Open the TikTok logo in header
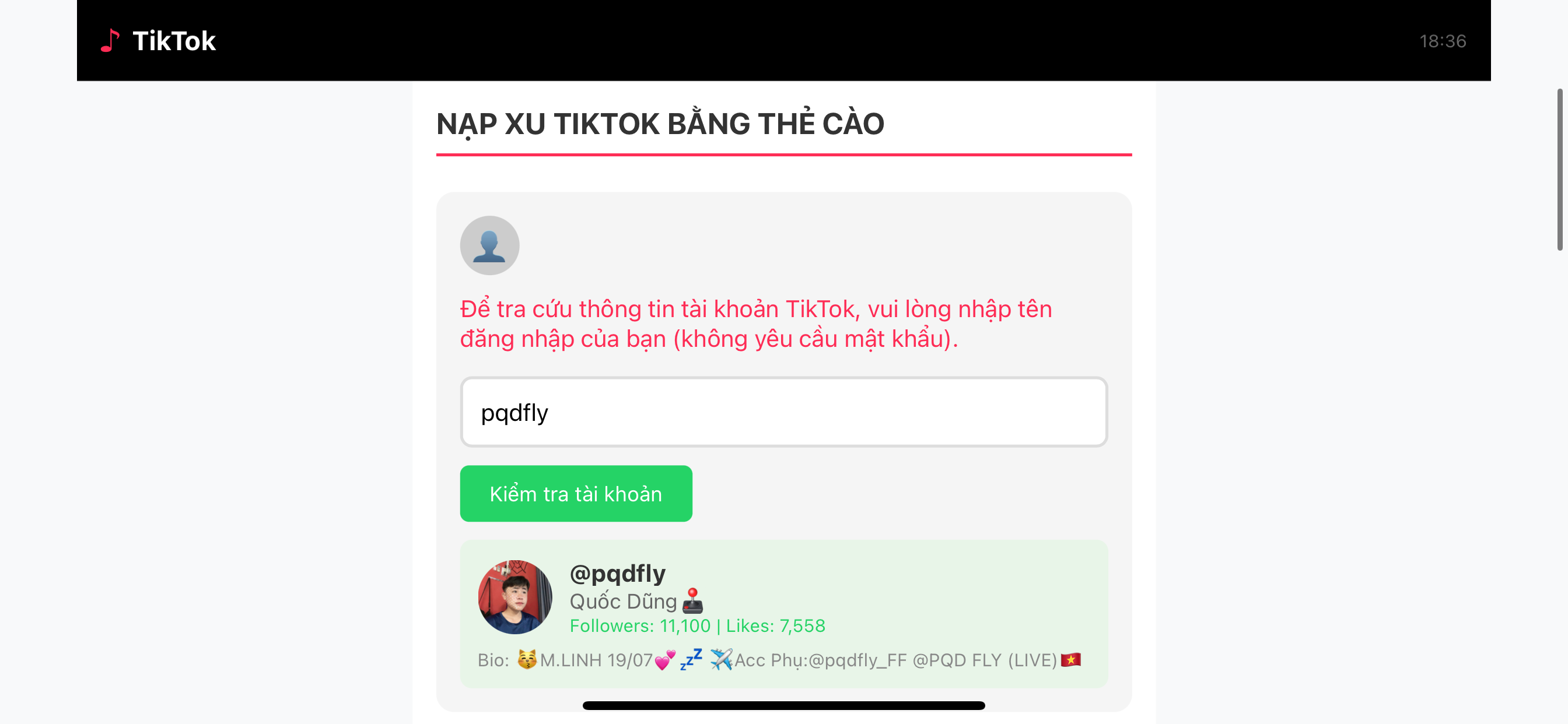Viewport: 1568px width, 724px height. pyautogui.click(x=158, y=41)
